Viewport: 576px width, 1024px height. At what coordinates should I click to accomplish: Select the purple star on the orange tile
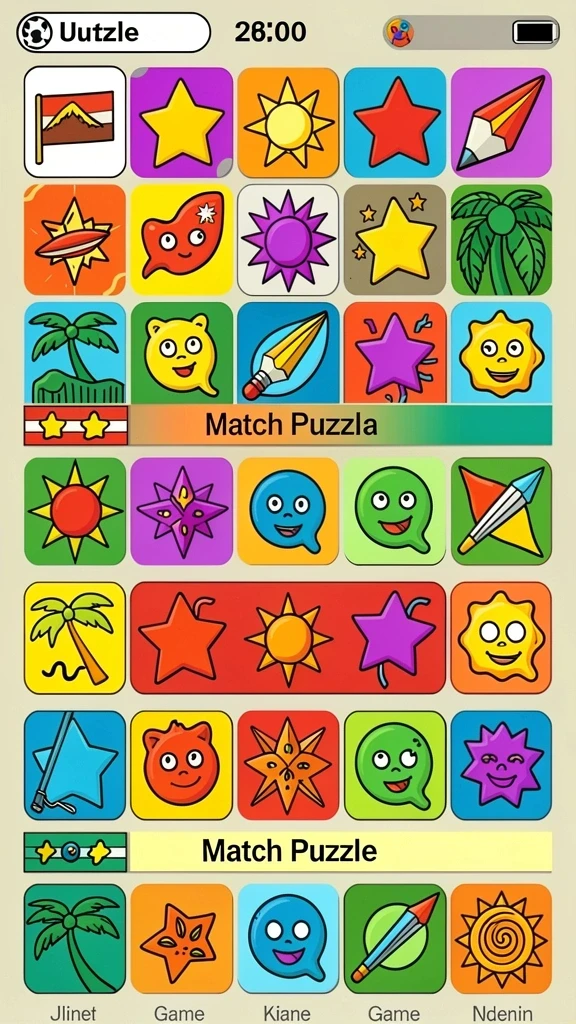coord(395,352)
